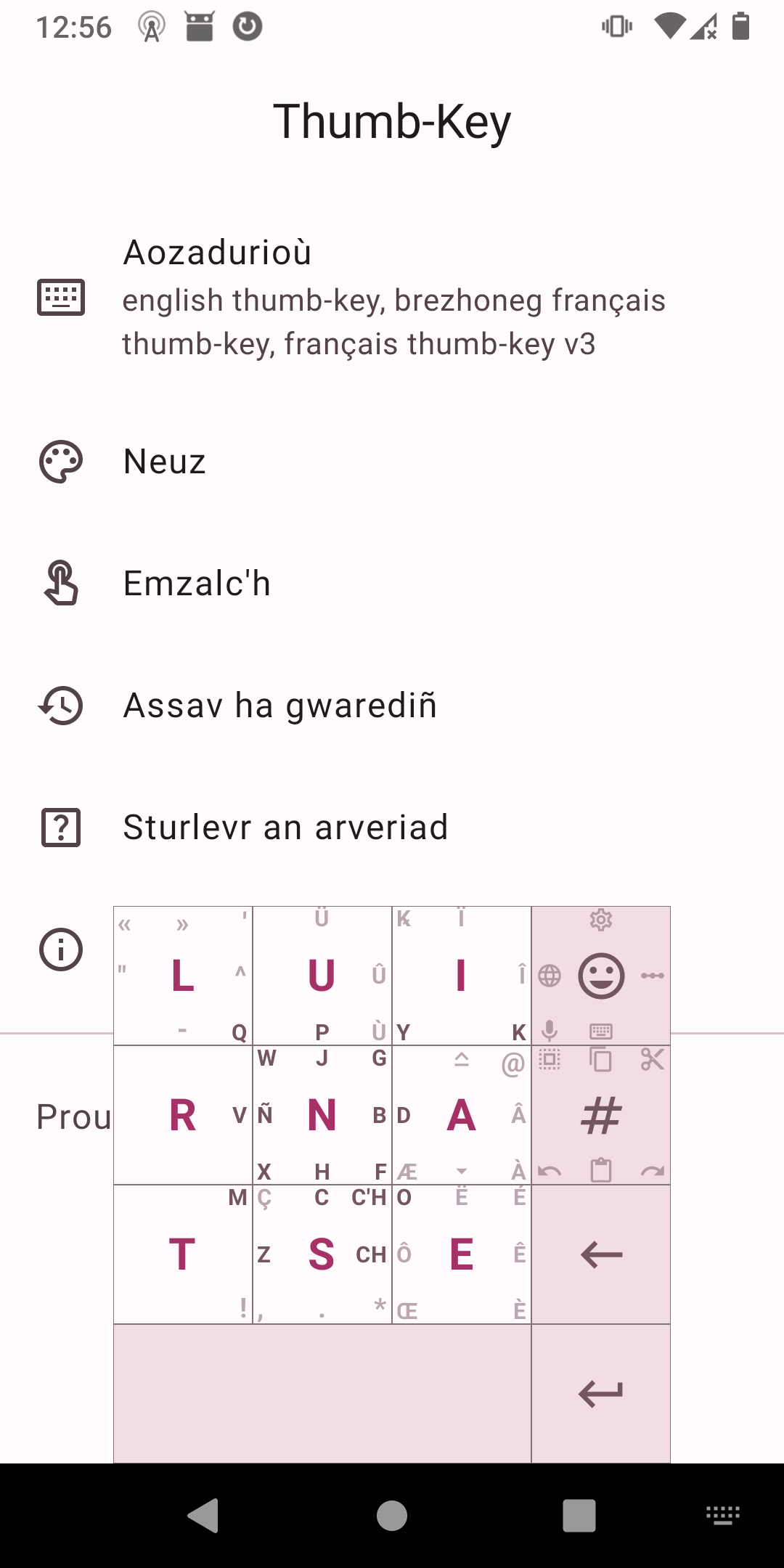Open Assav ha gwarediñ settings

(392, 706)
